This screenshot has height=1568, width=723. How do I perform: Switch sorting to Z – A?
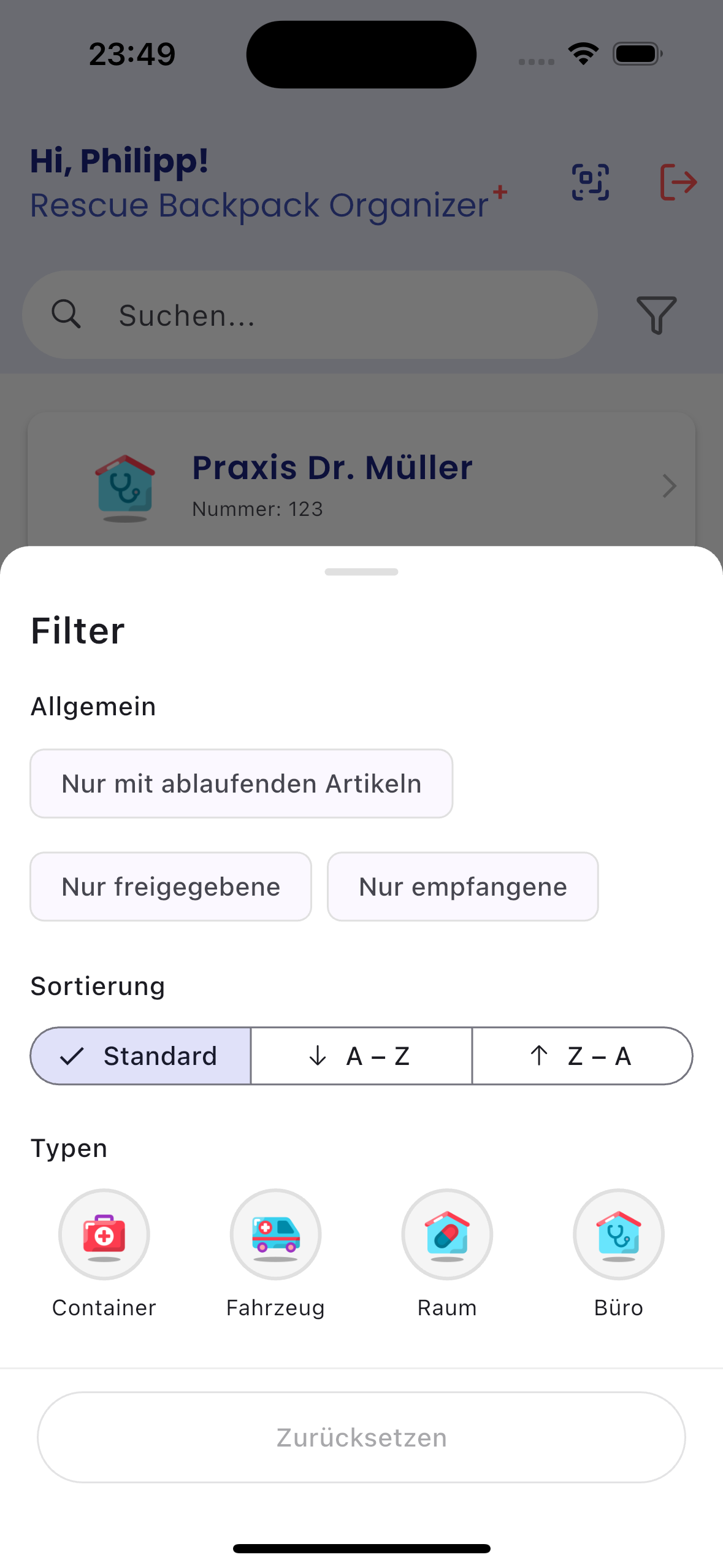[581, 1056]
